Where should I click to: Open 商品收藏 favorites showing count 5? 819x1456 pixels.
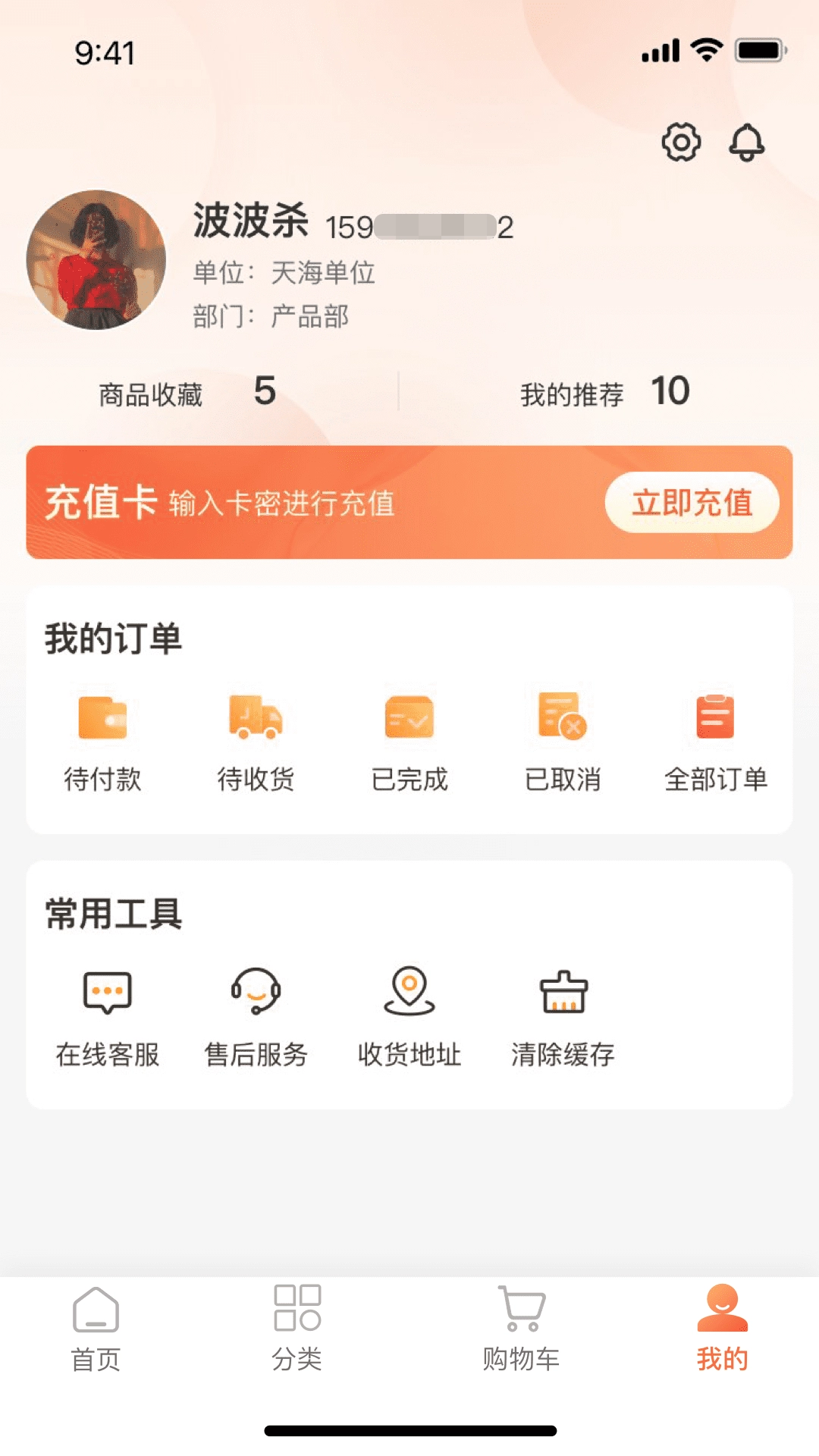[190, 393]
